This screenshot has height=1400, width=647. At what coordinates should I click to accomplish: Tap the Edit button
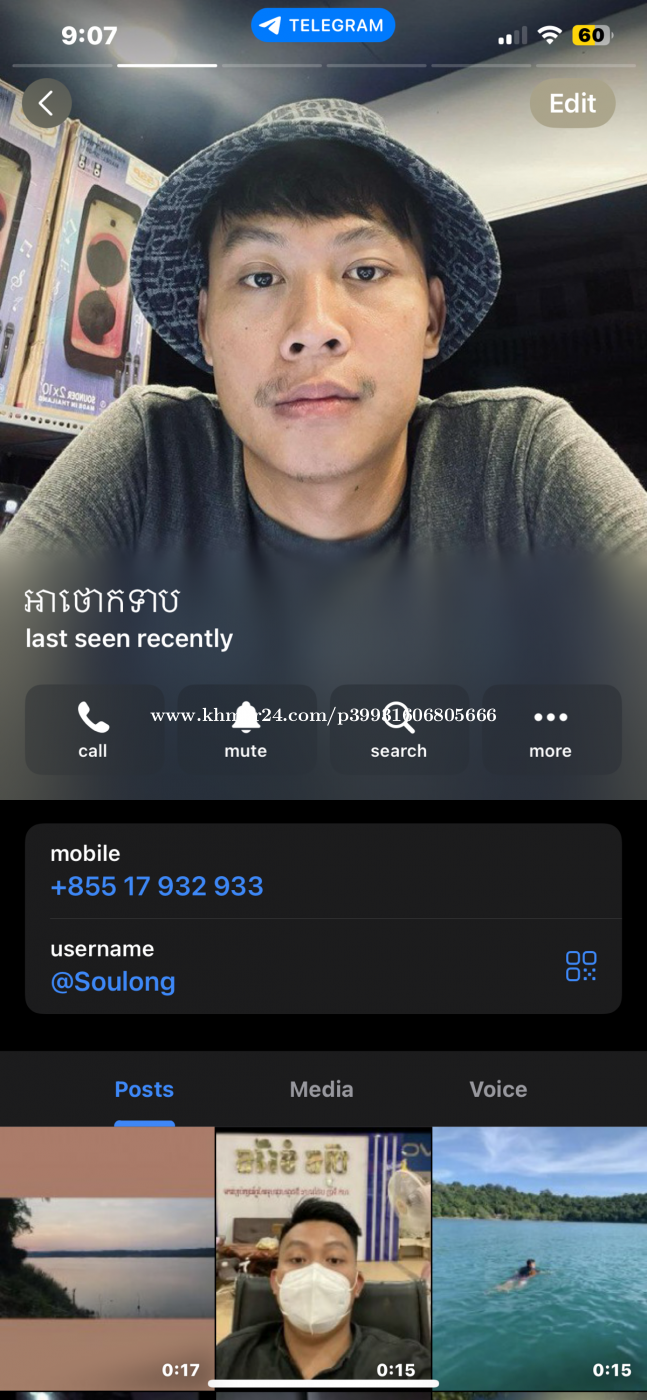(x=572, y=103)
